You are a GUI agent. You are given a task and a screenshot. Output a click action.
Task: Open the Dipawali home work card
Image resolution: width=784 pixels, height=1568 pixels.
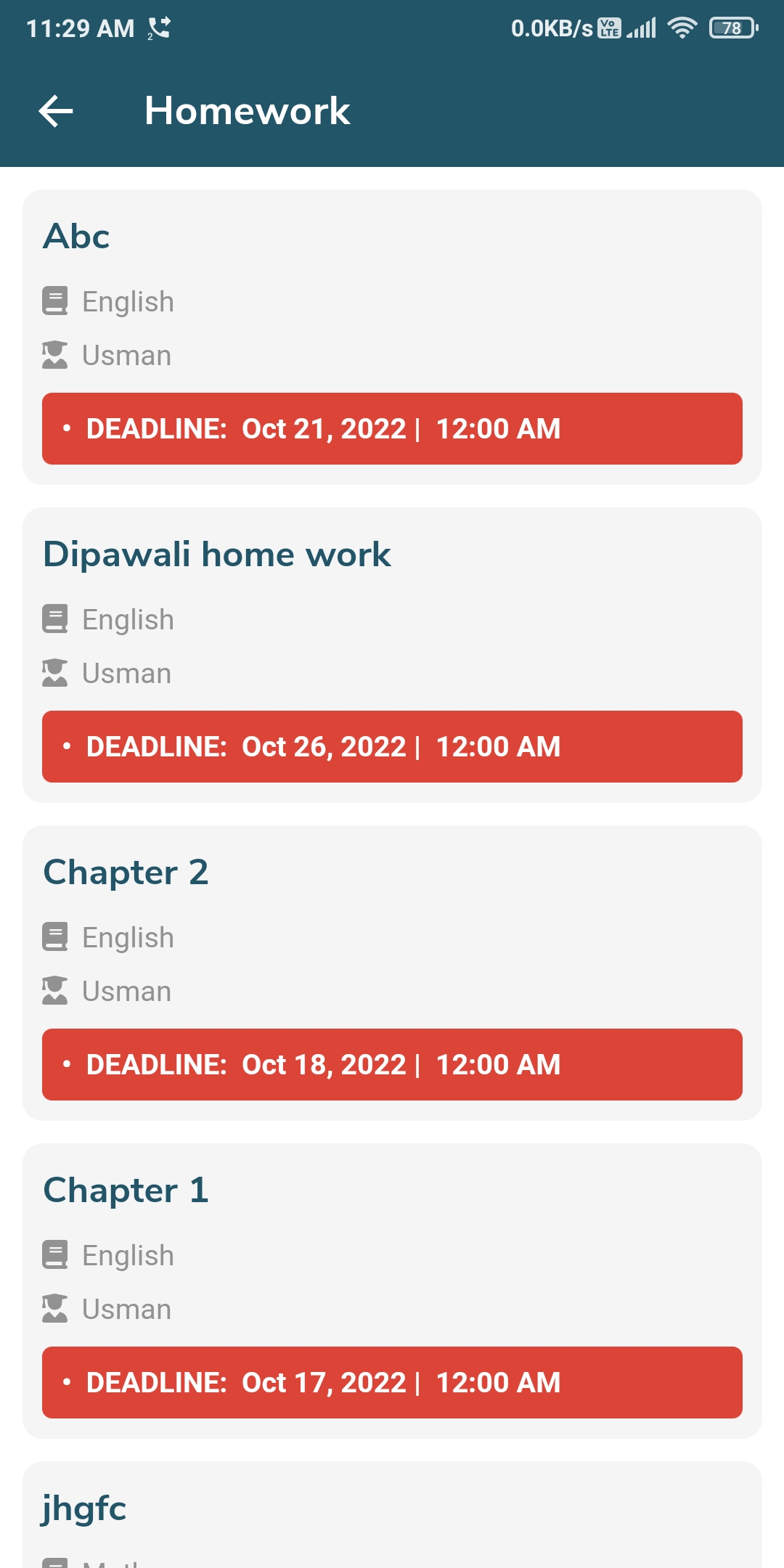pyautogui.click(x=392, y=654)
